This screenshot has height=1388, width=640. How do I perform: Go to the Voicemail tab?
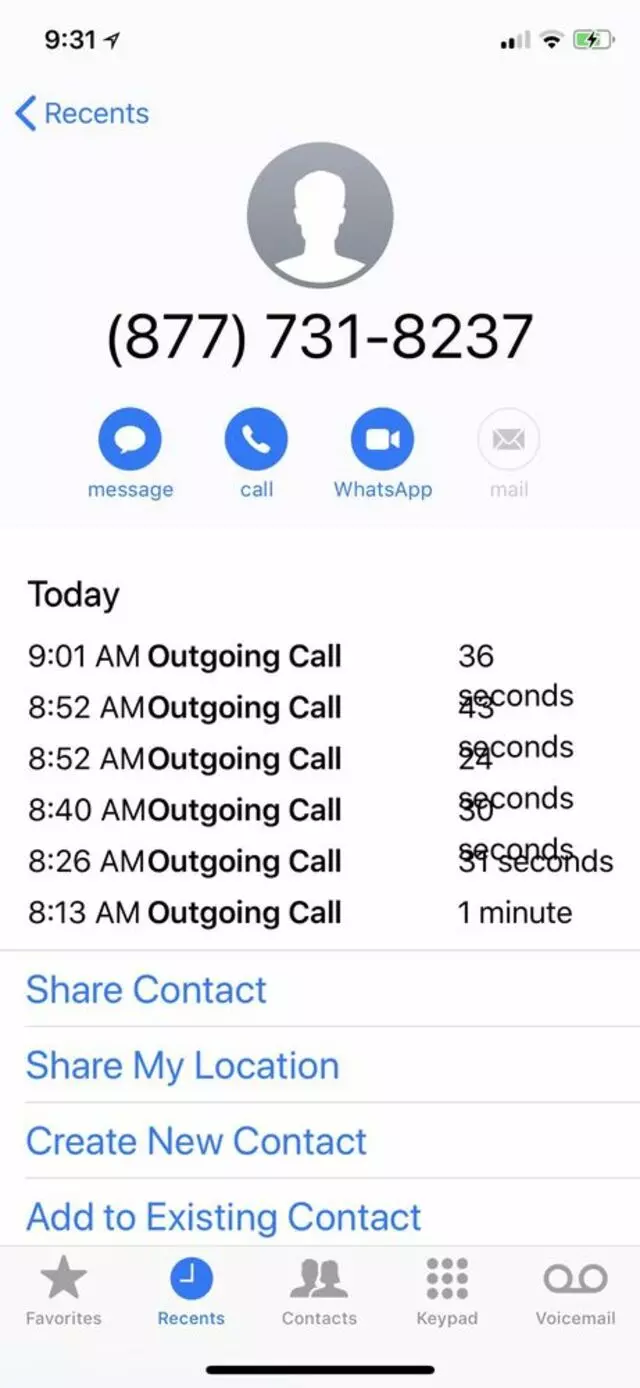point(575,1291)
